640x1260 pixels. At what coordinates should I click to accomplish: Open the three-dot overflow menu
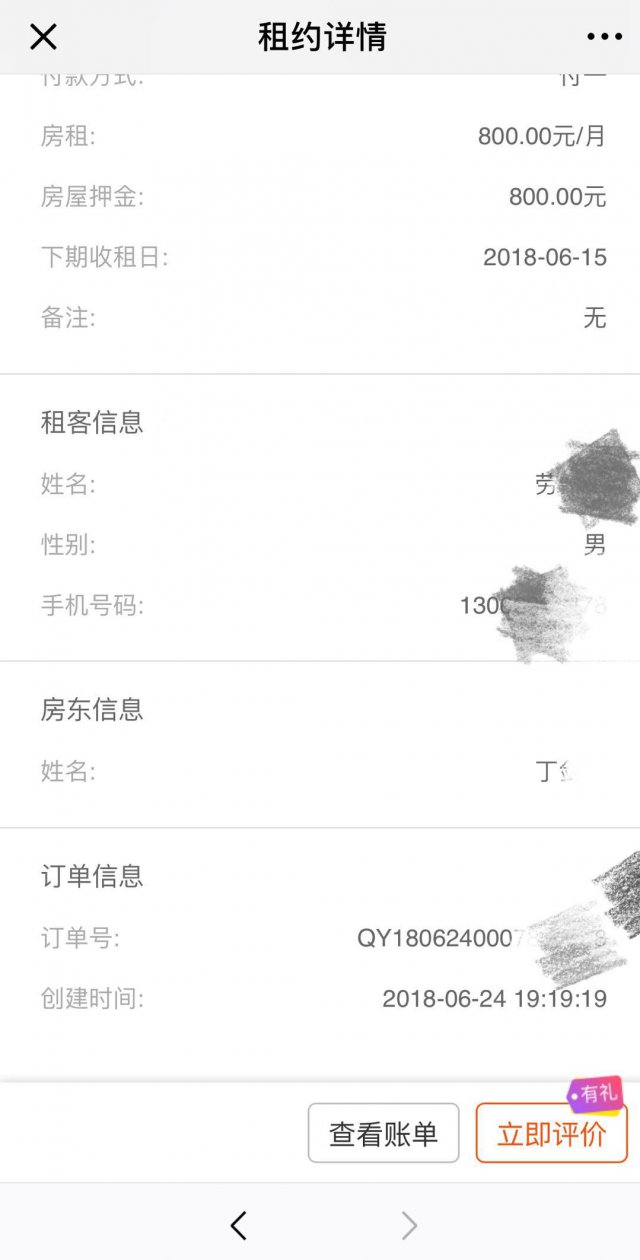(604, 37)
